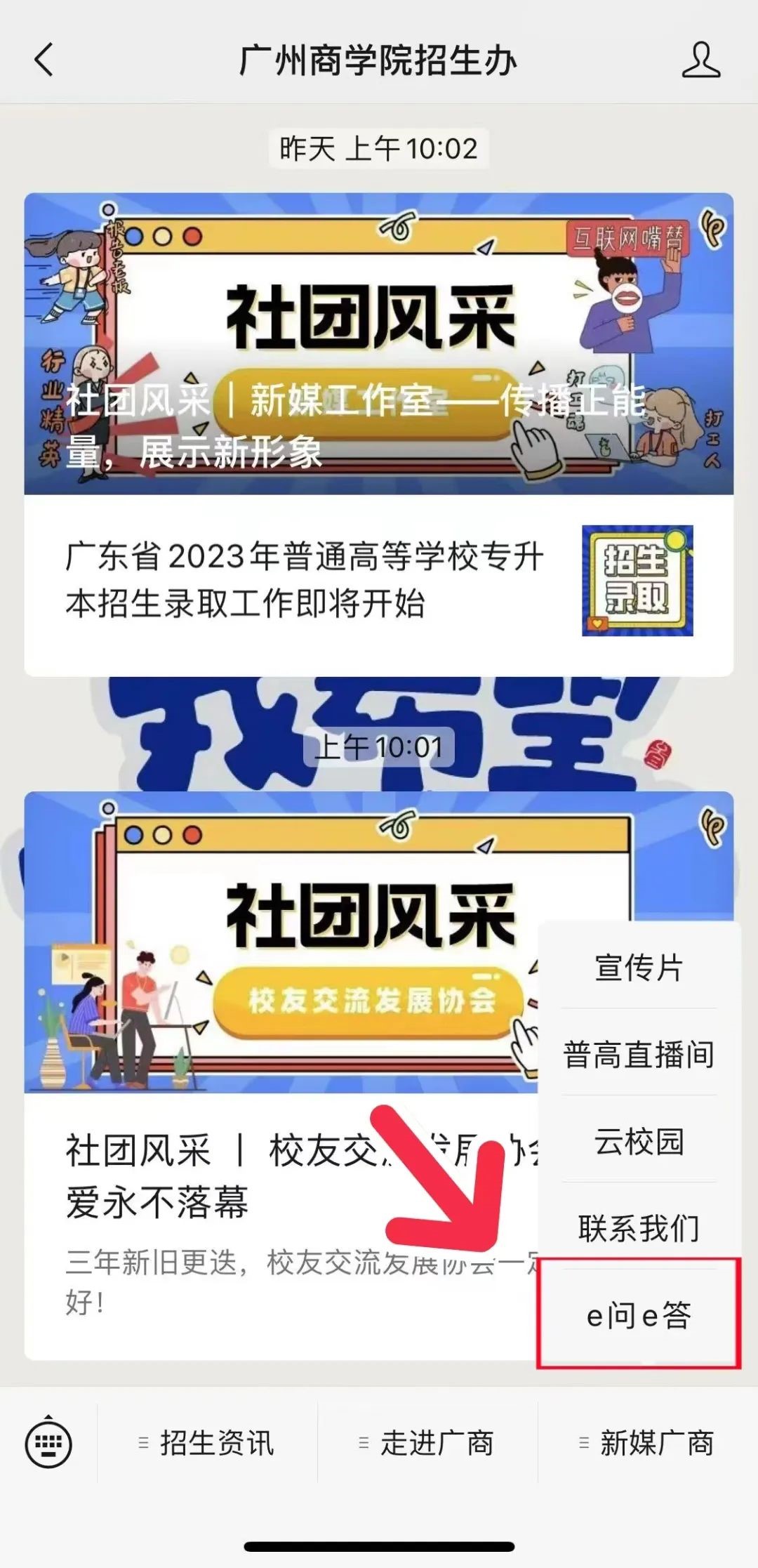Go back from 广州商学院招生办 chat

click(44, 60)
